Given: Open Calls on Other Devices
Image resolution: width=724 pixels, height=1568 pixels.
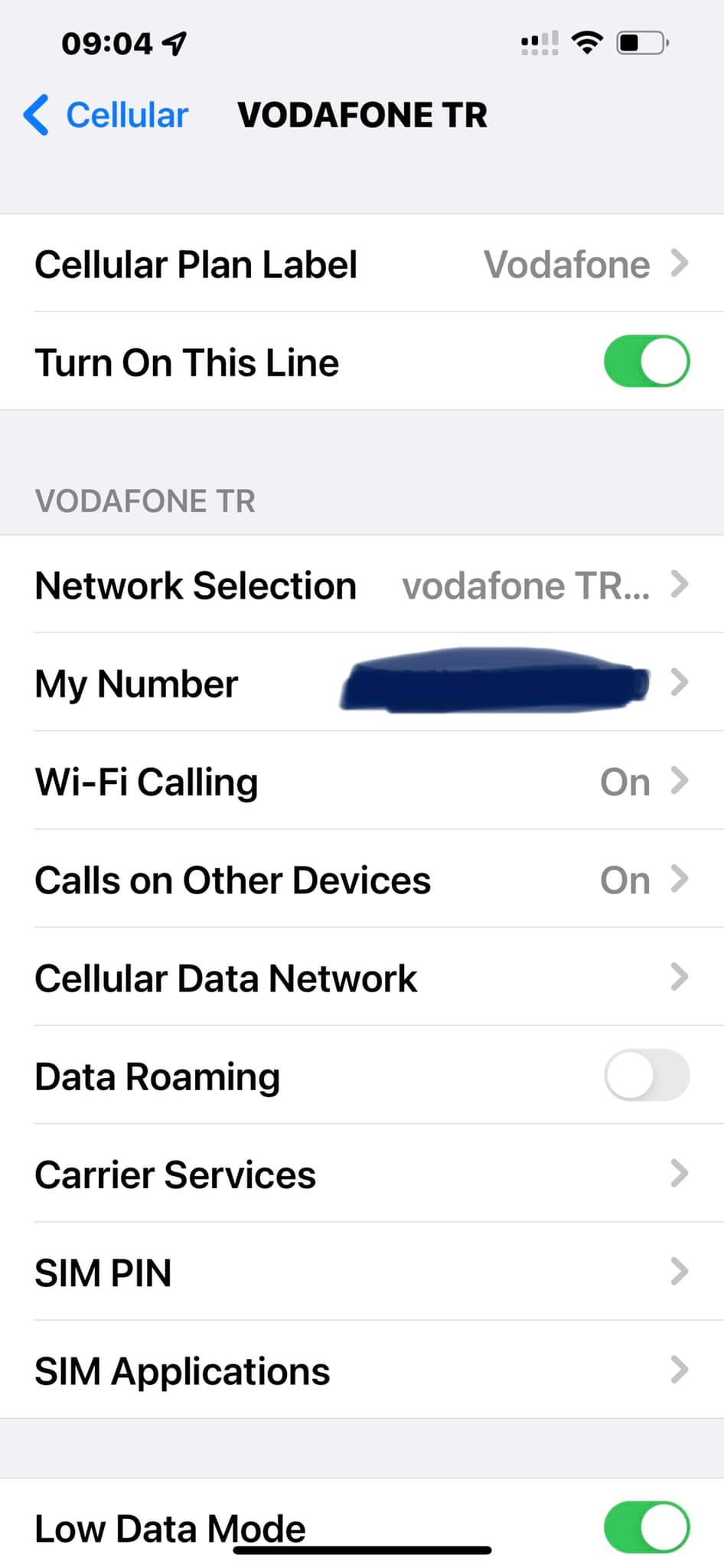Looking at the screenshot, I should 362,879.
